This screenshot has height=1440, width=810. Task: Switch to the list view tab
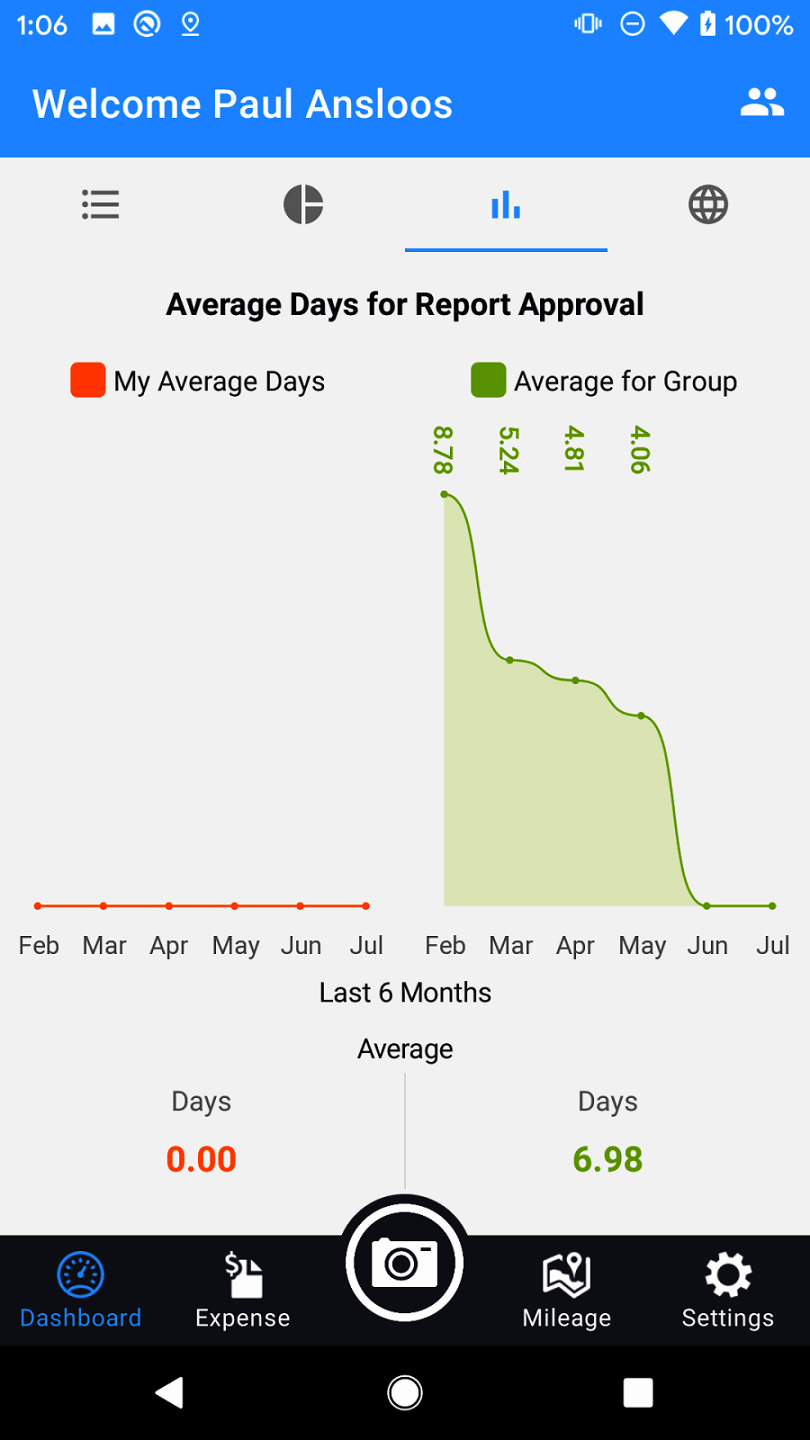[101, 205]
